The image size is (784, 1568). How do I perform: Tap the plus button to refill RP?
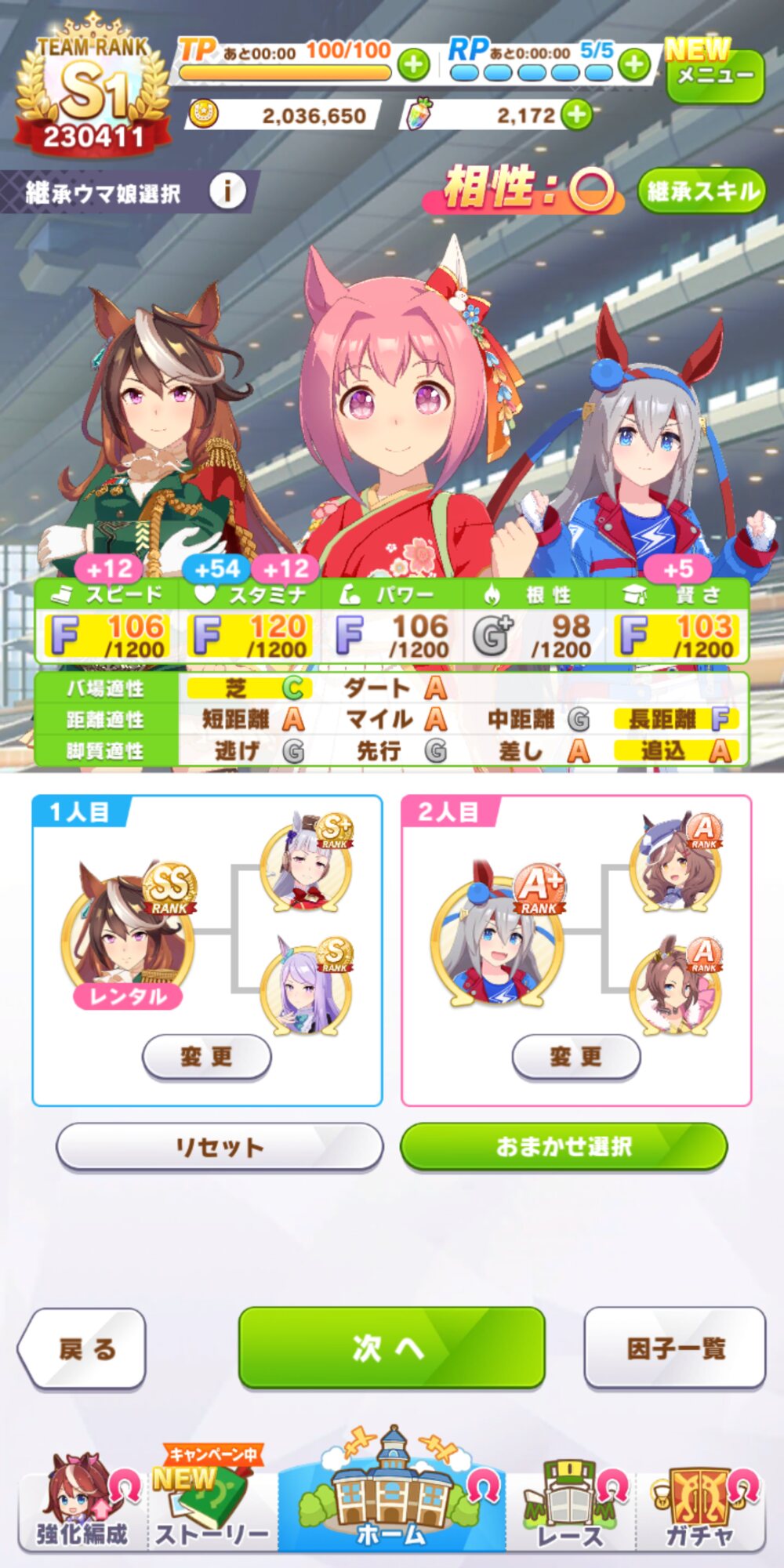point(634,64)
